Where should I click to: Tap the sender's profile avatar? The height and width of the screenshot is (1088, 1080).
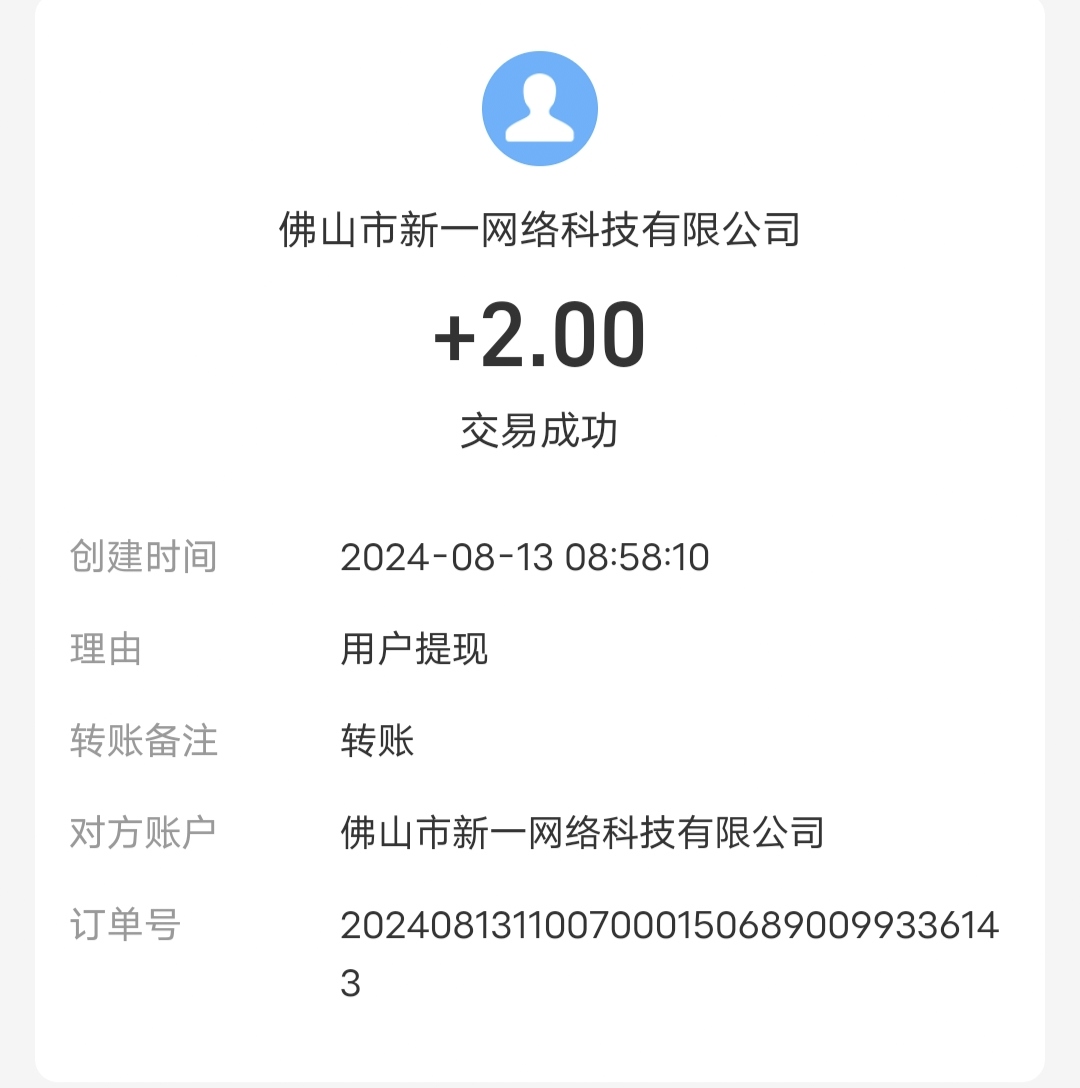pos(540,108)
